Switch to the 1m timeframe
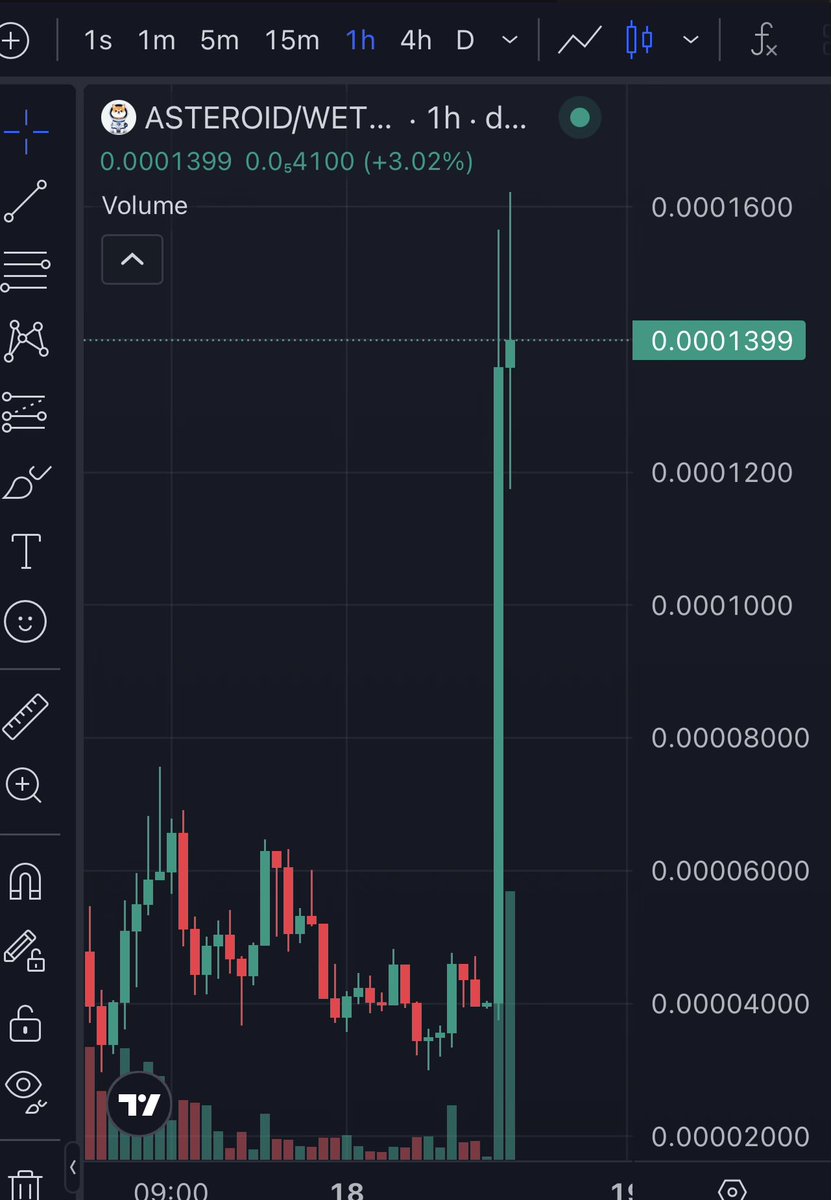 click(156, 41)
